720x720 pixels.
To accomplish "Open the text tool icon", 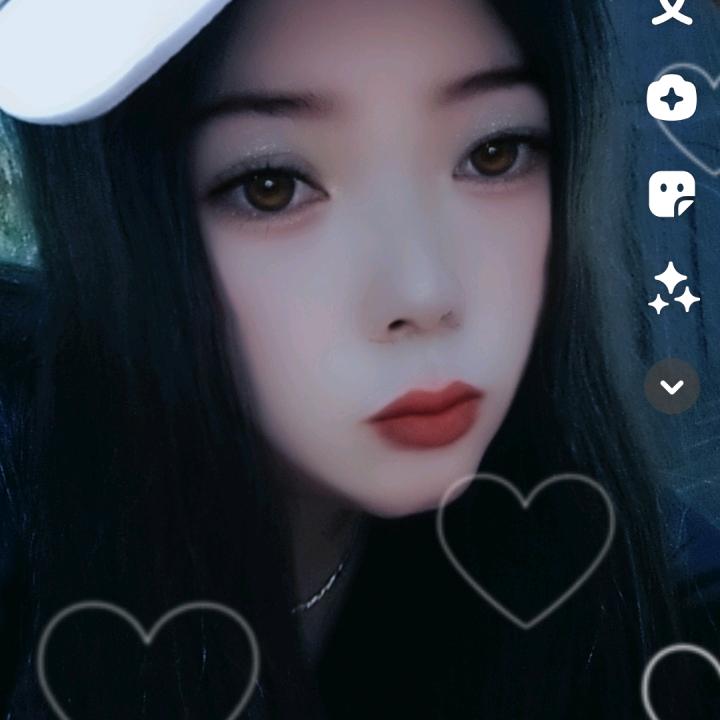I will point(672,10).
